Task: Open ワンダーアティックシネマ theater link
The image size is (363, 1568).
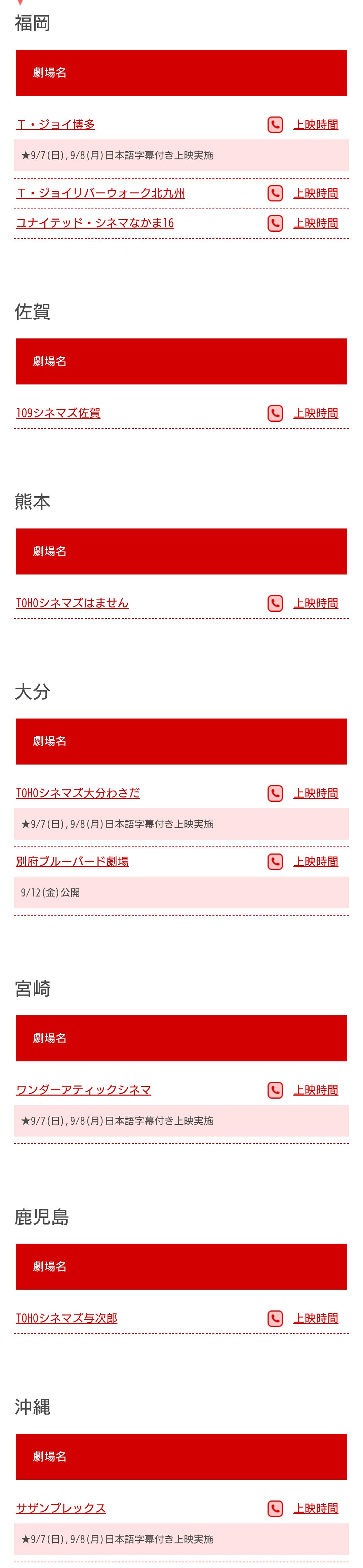Action: pos(83,1090)
